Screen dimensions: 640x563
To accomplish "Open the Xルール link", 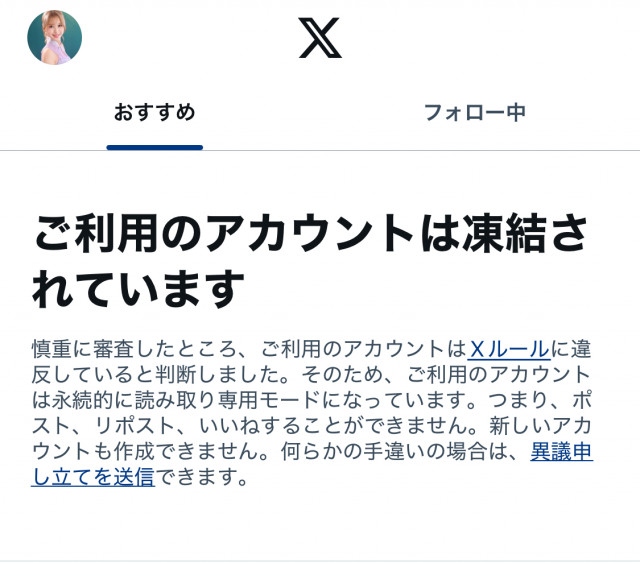I will (x=508, y=349).
